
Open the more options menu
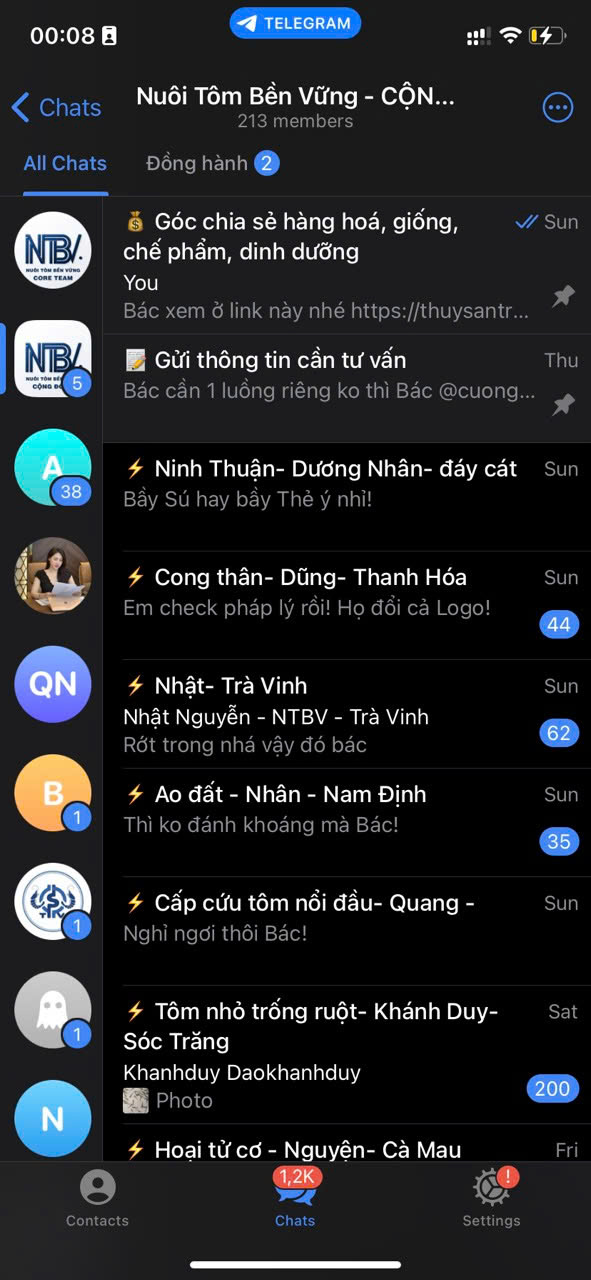coord(557,108)
